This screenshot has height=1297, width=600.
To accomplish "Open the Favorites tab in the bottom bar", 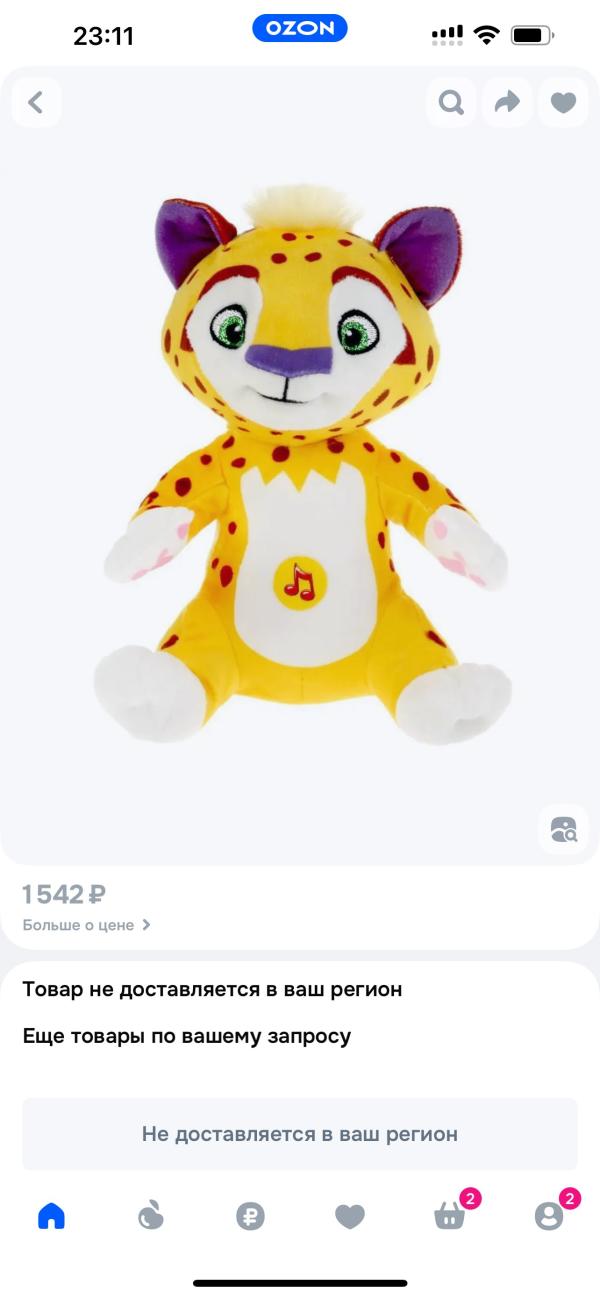I will (349, 1216).
